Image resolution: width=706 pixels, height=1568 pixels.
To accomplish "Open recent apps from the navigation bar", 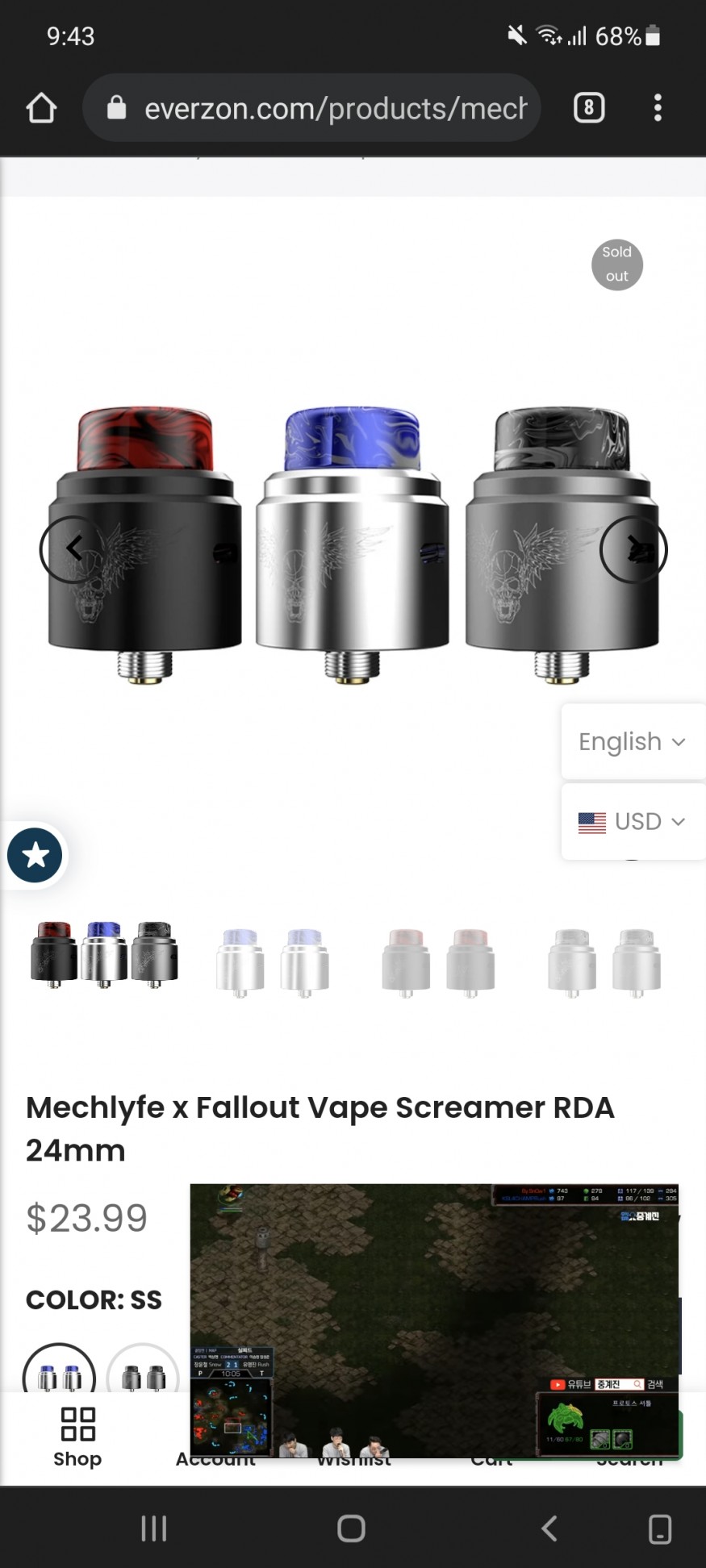I will (153, 1528).
